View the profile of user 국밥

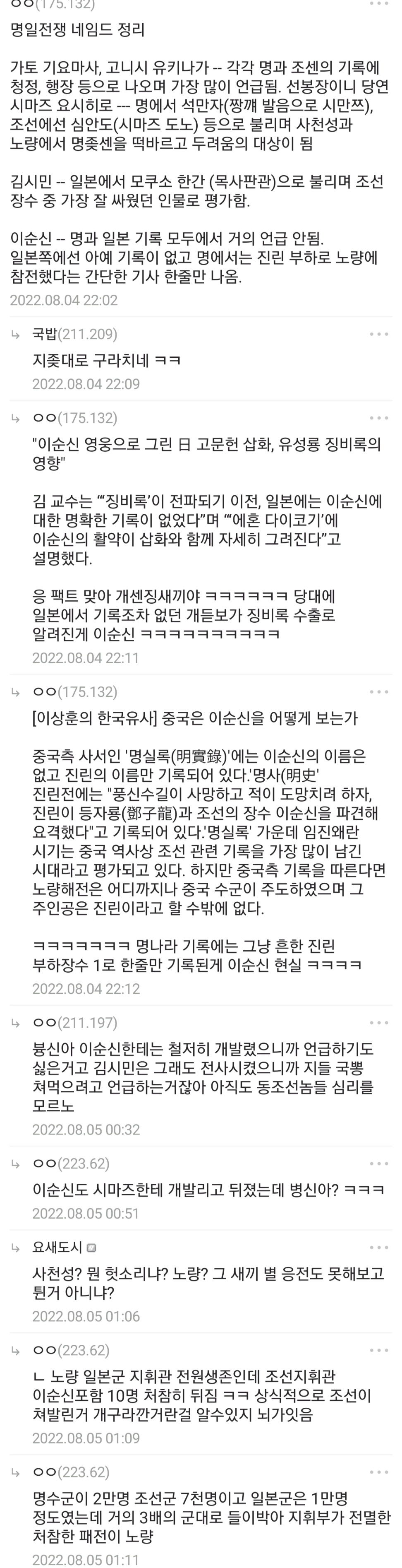pos(44,334)
